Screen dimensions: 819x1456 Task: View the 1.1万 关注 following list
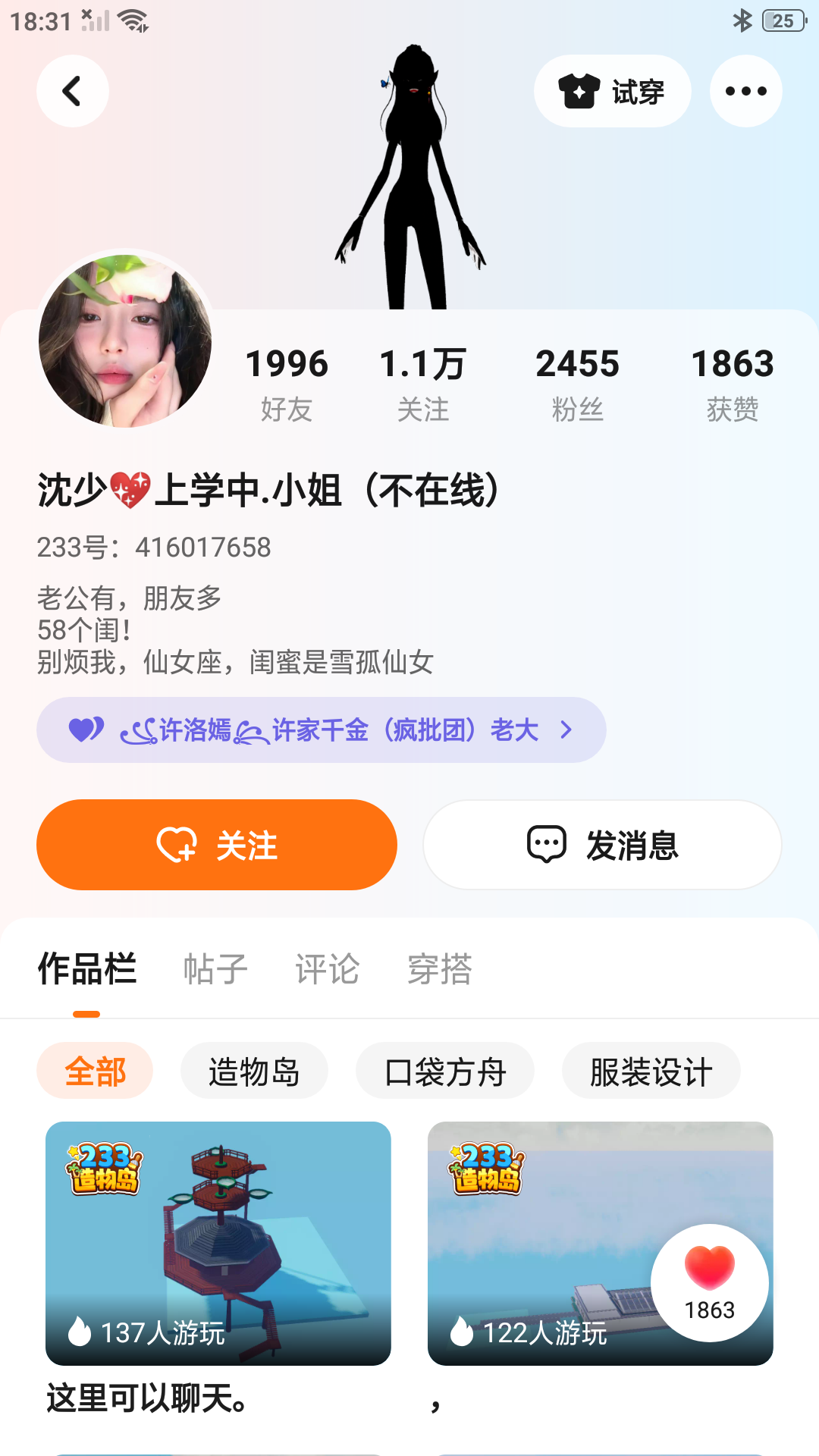423,384
